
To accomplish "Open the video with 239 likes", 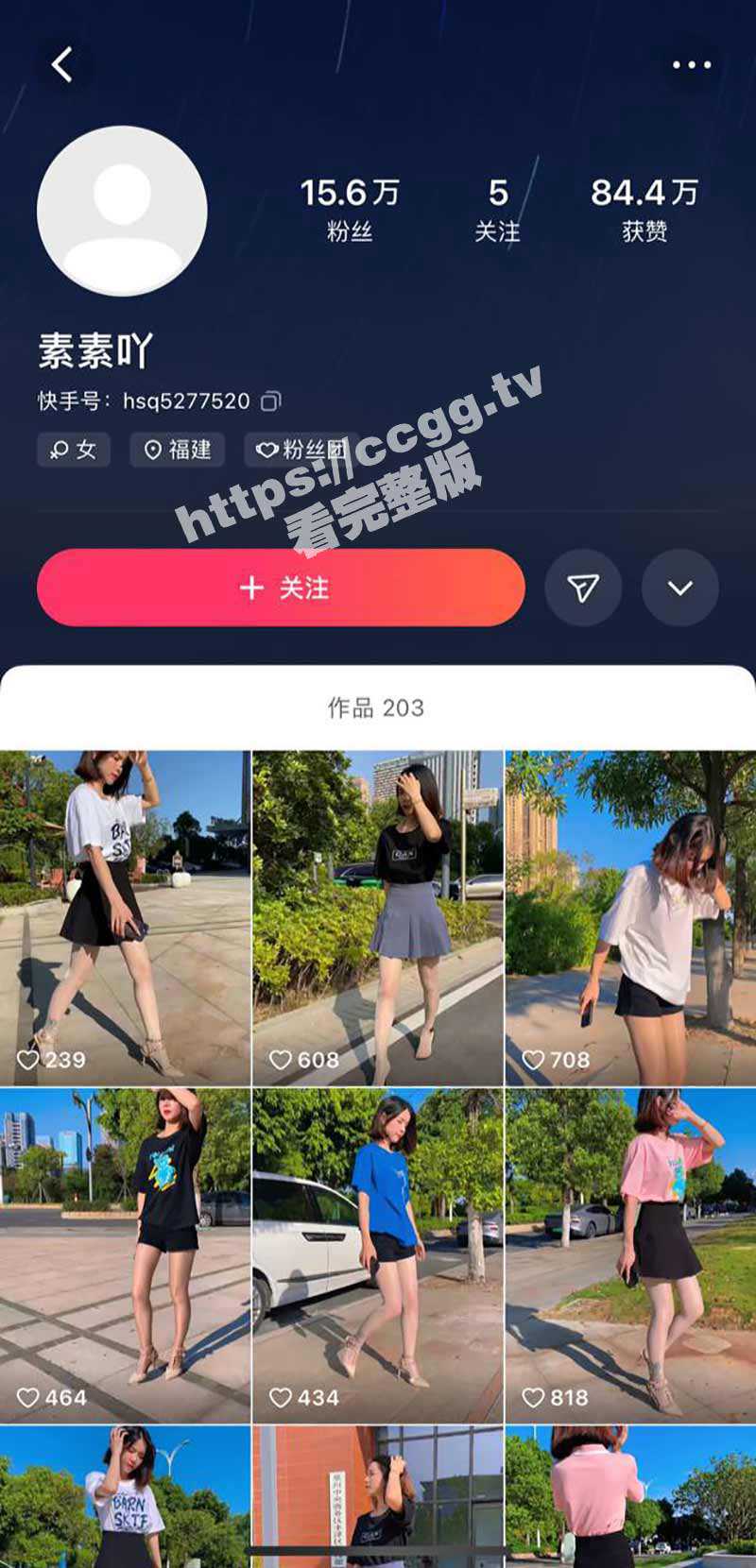I will click(x=125, y=916).
